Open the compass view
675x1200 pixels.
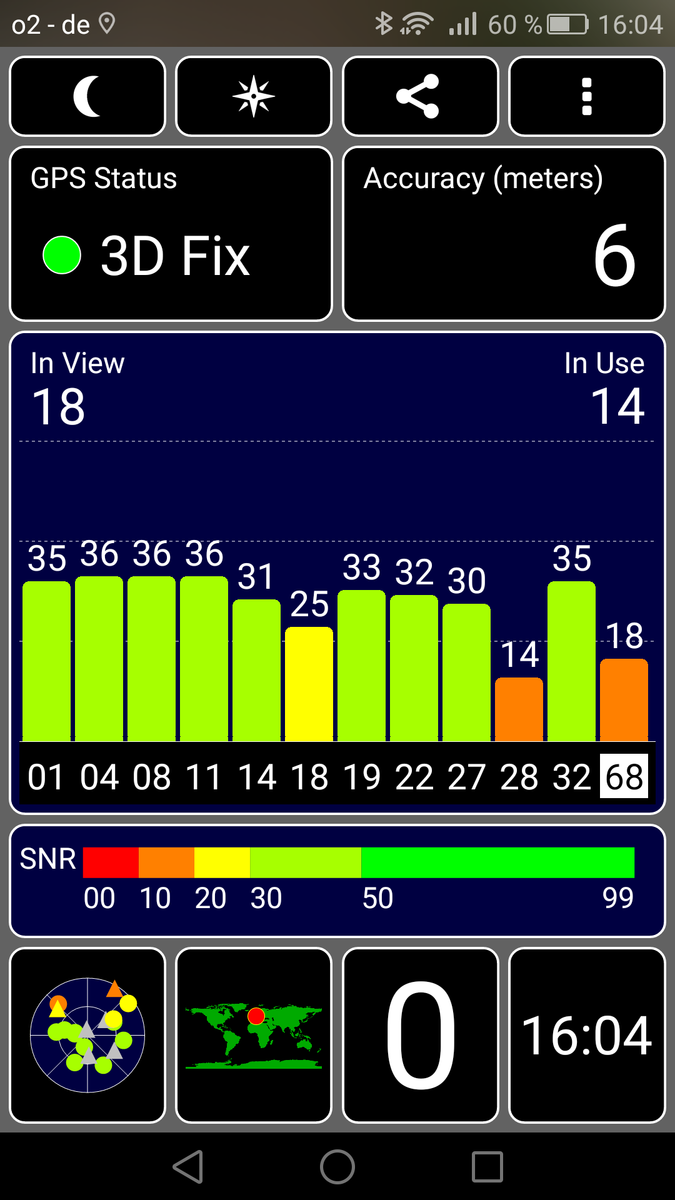tap(253, 96)
